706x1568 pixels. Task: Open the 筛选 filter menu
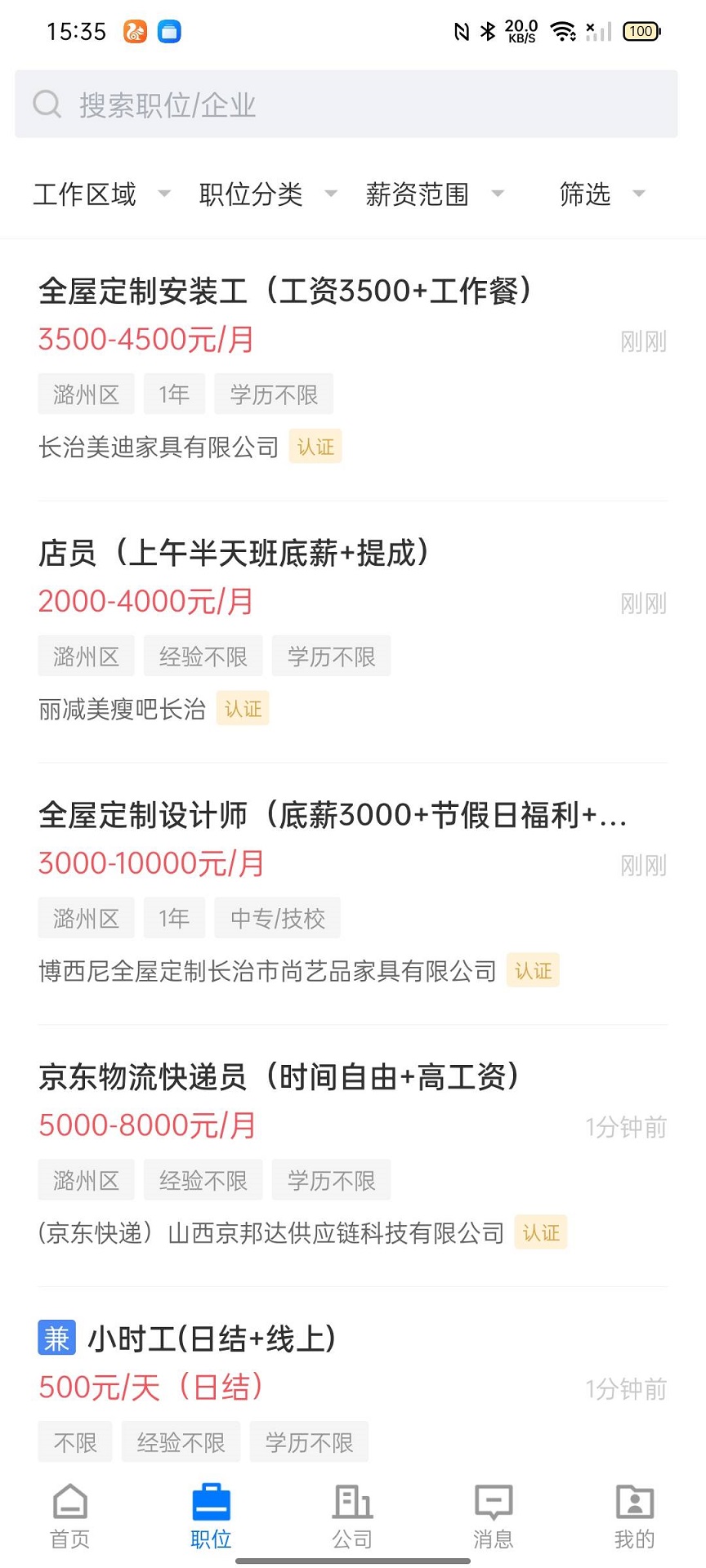[599, 194]
